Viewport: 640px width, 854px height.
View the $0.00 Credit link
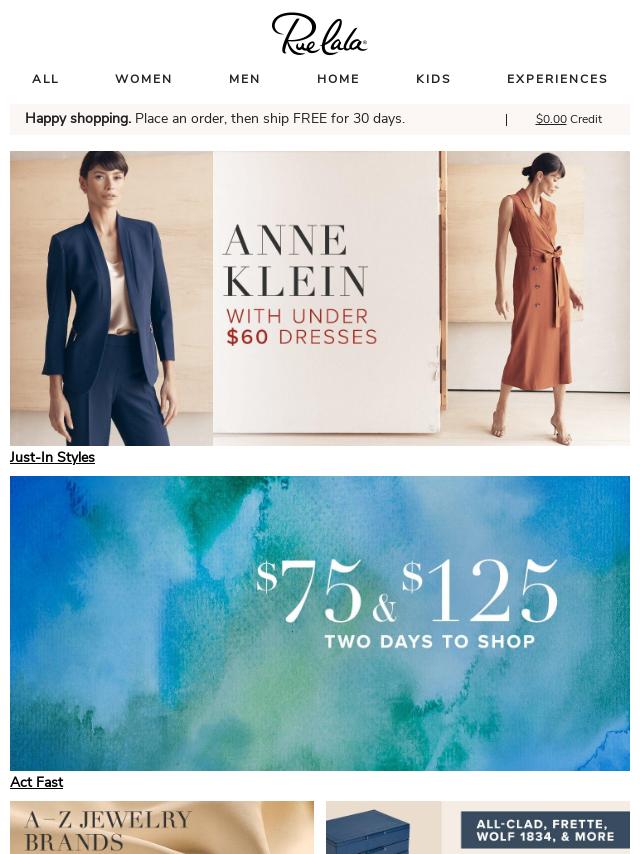568,119
